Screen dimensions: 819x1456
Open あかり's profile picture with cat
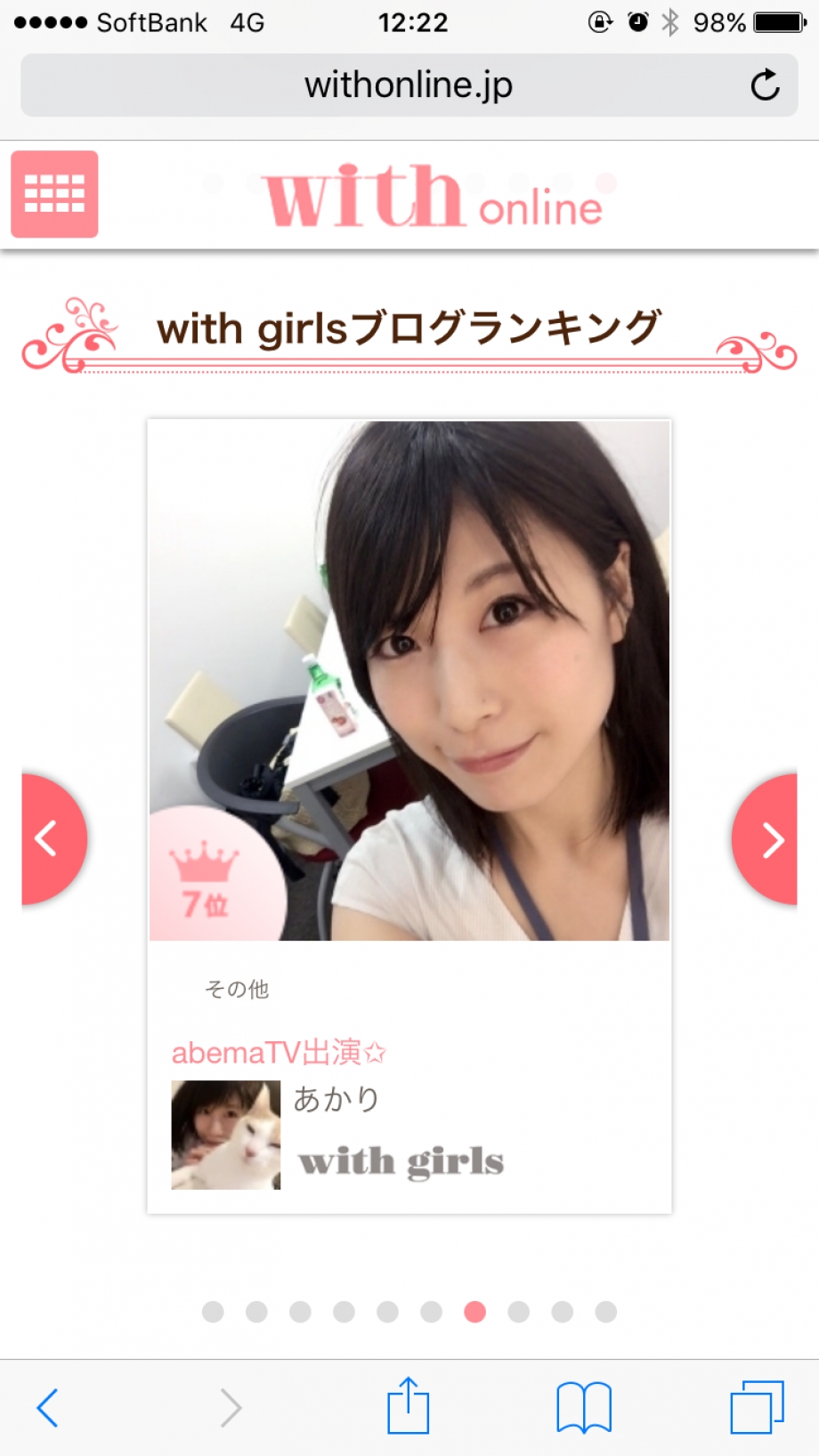tap(226, 1135)
